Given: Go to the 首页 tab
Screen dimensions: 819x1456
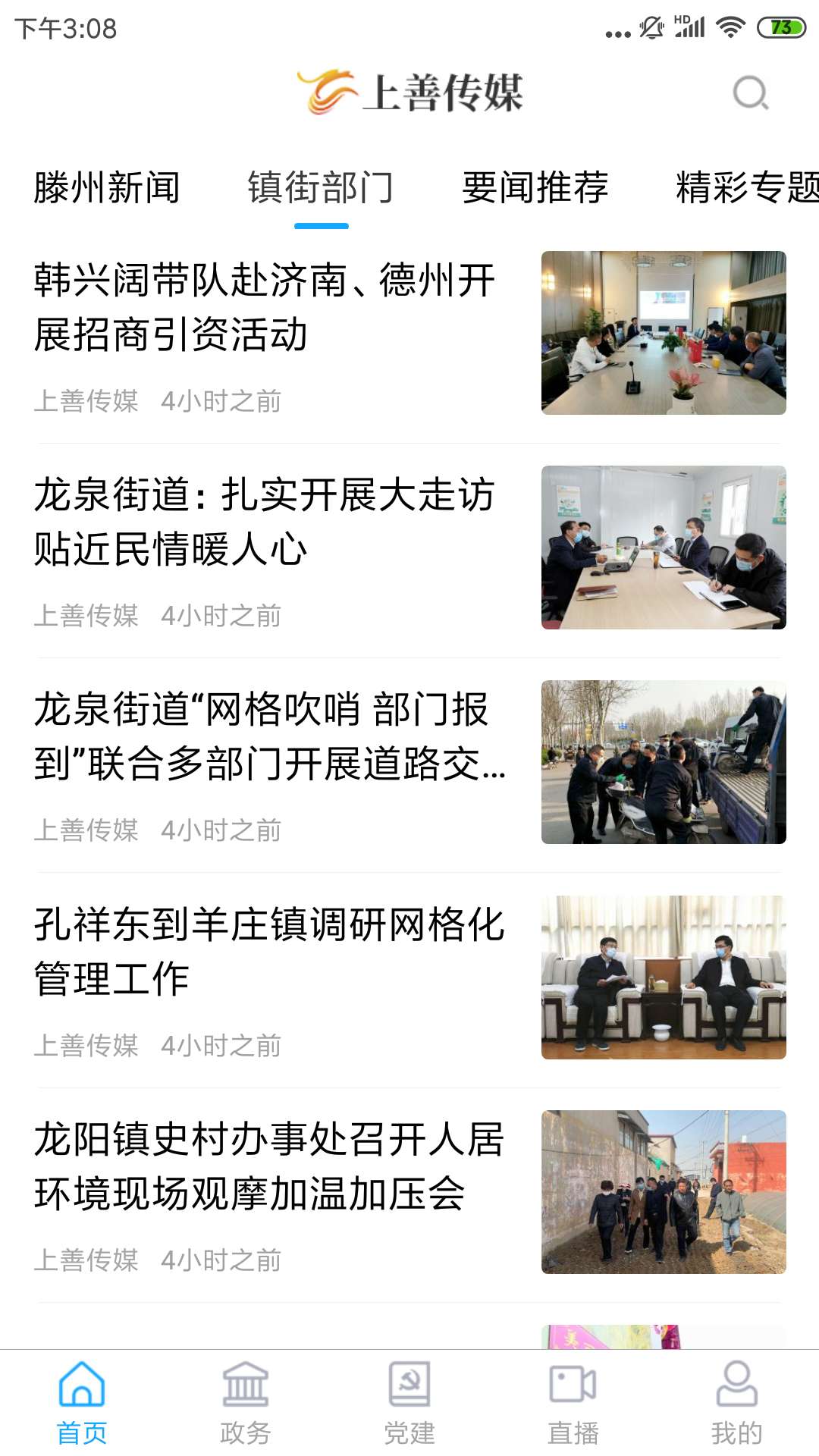Looking at the screenshot, I should click(x=82, y=1403).
